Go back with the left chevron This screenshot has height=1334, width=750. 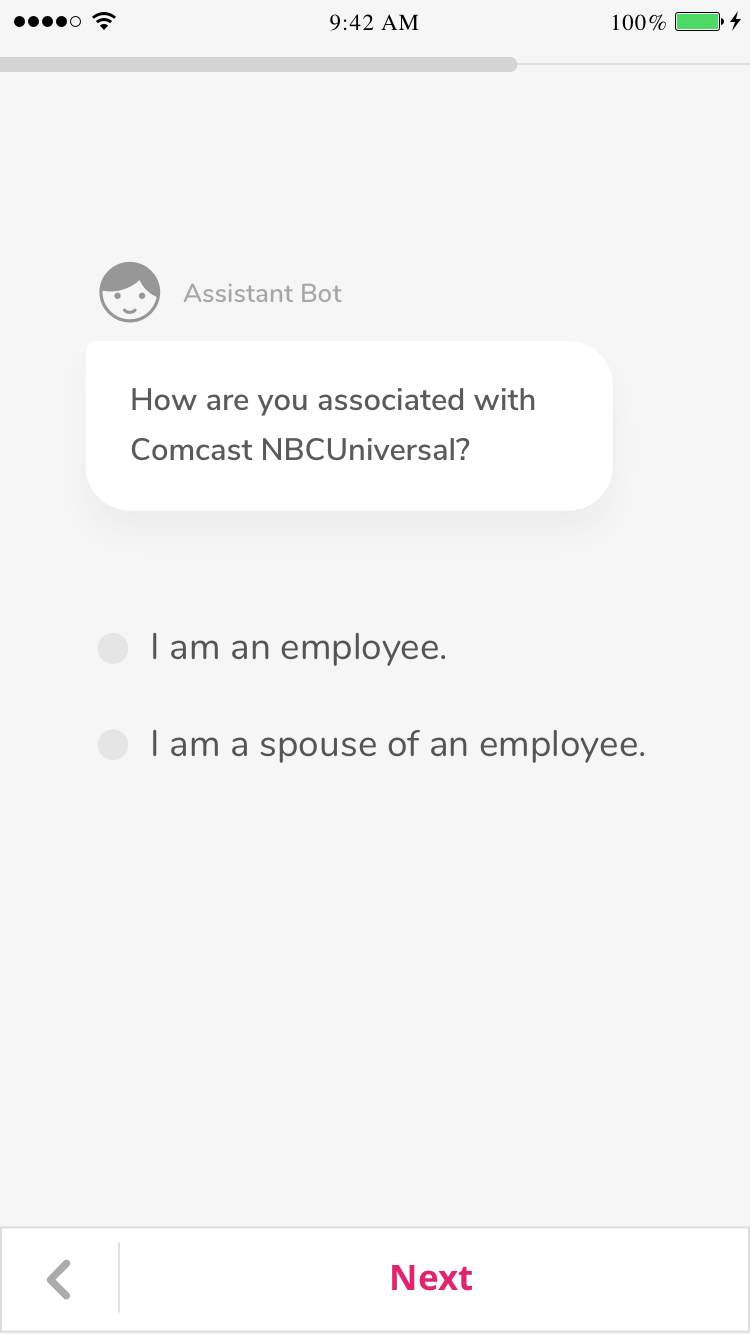coord(60,1279)
